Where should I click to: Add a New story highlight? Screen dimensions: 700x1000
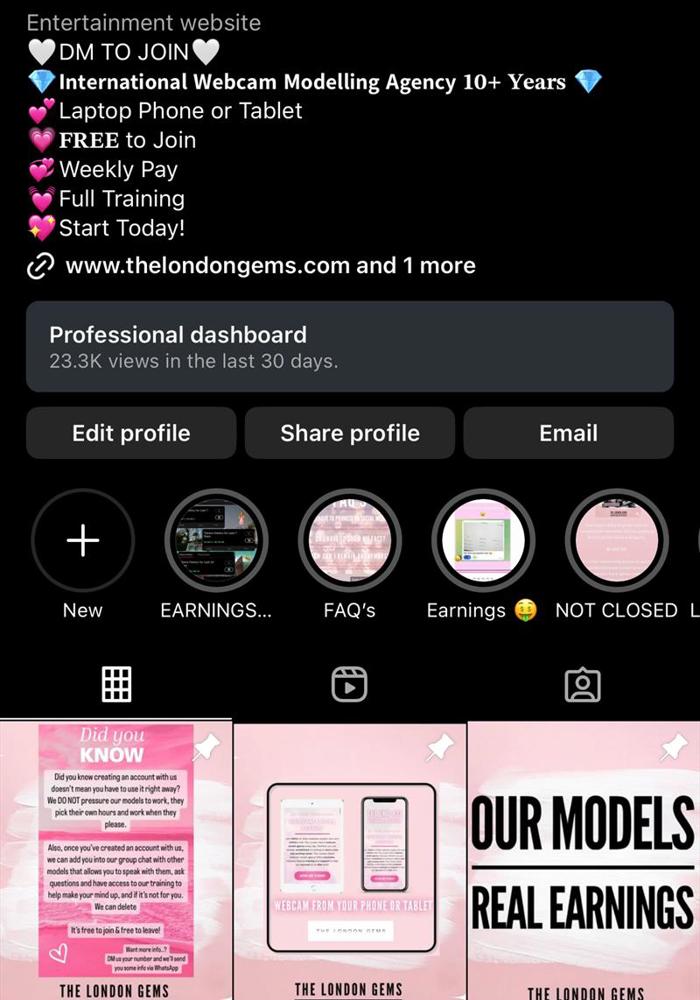click(83, 541)
